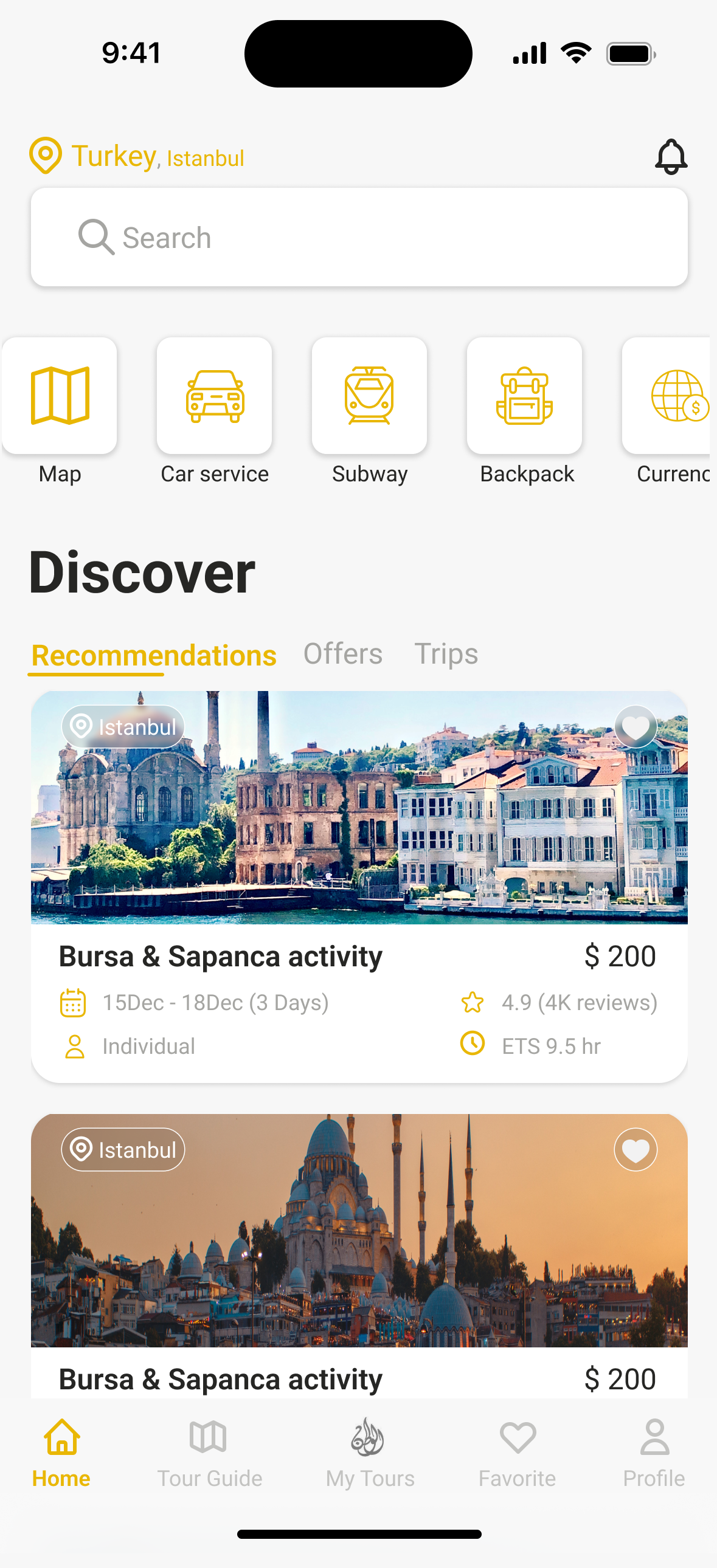The image size is (717, 1568).
Task: Open the Subway shortcut
Action: 369,411
